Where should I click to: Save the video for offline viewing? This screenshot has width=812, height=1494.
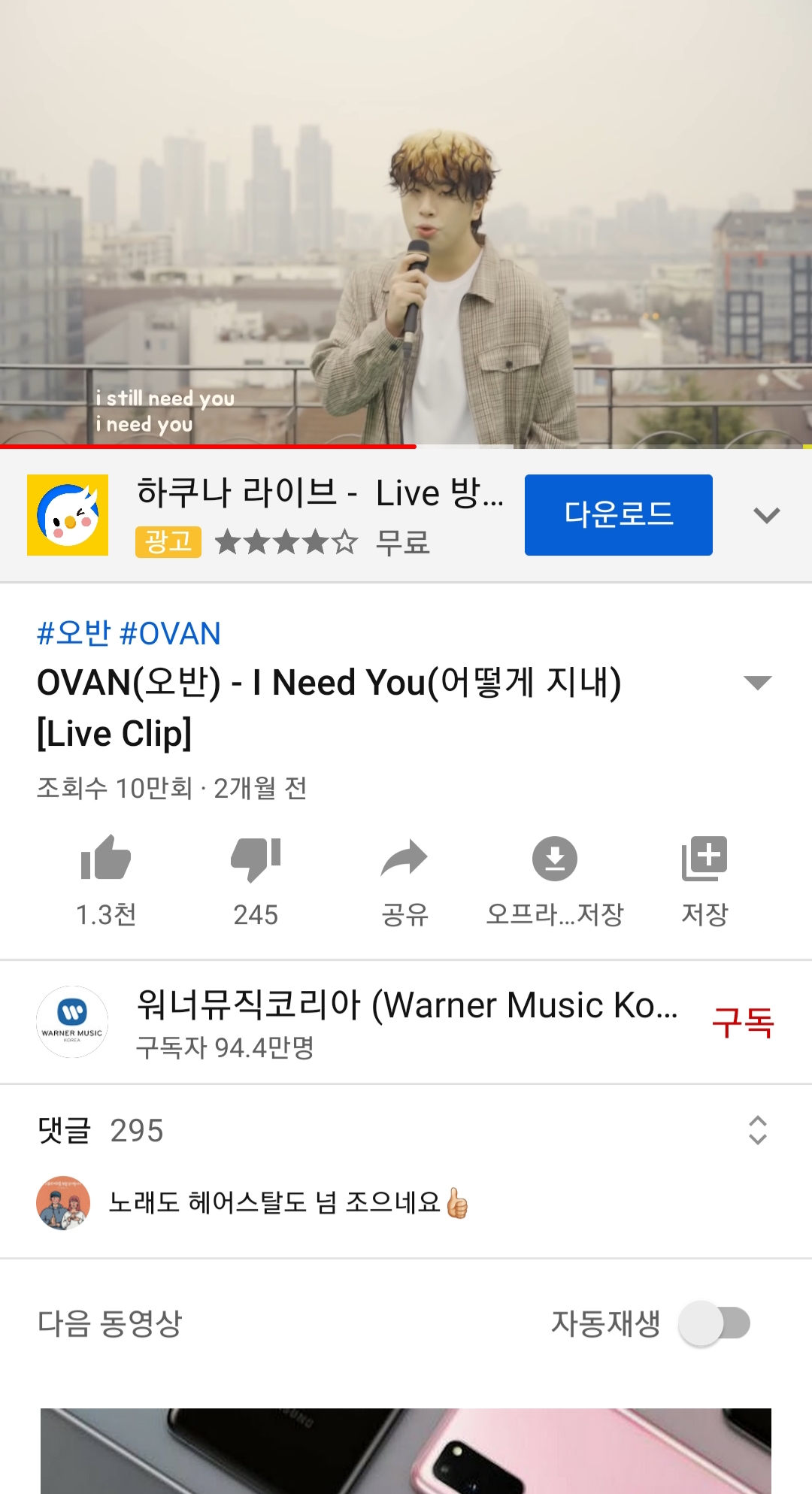tap(554, 859)
